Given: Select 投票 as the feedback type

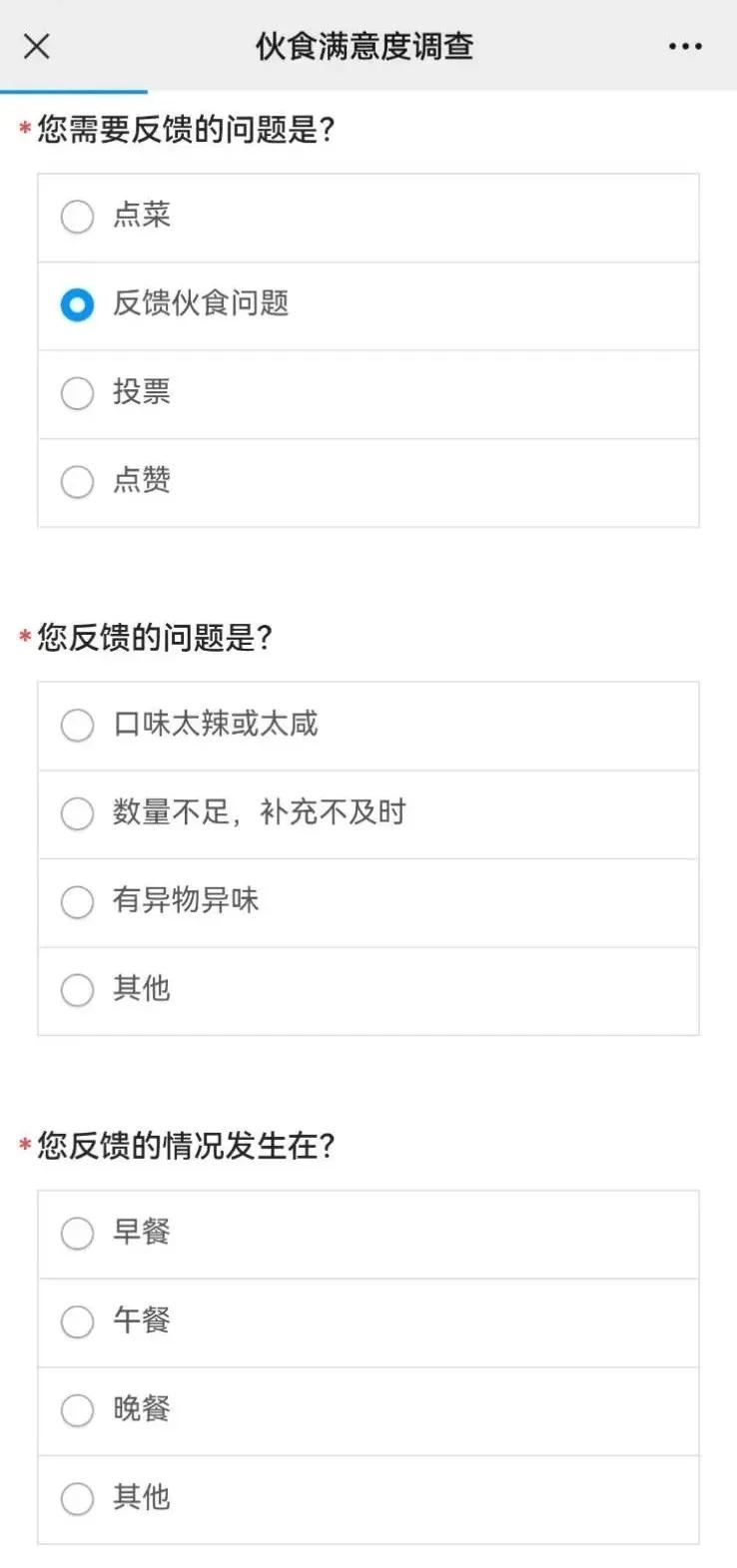Looking at the screenshot, I should [x=368, y=394].
